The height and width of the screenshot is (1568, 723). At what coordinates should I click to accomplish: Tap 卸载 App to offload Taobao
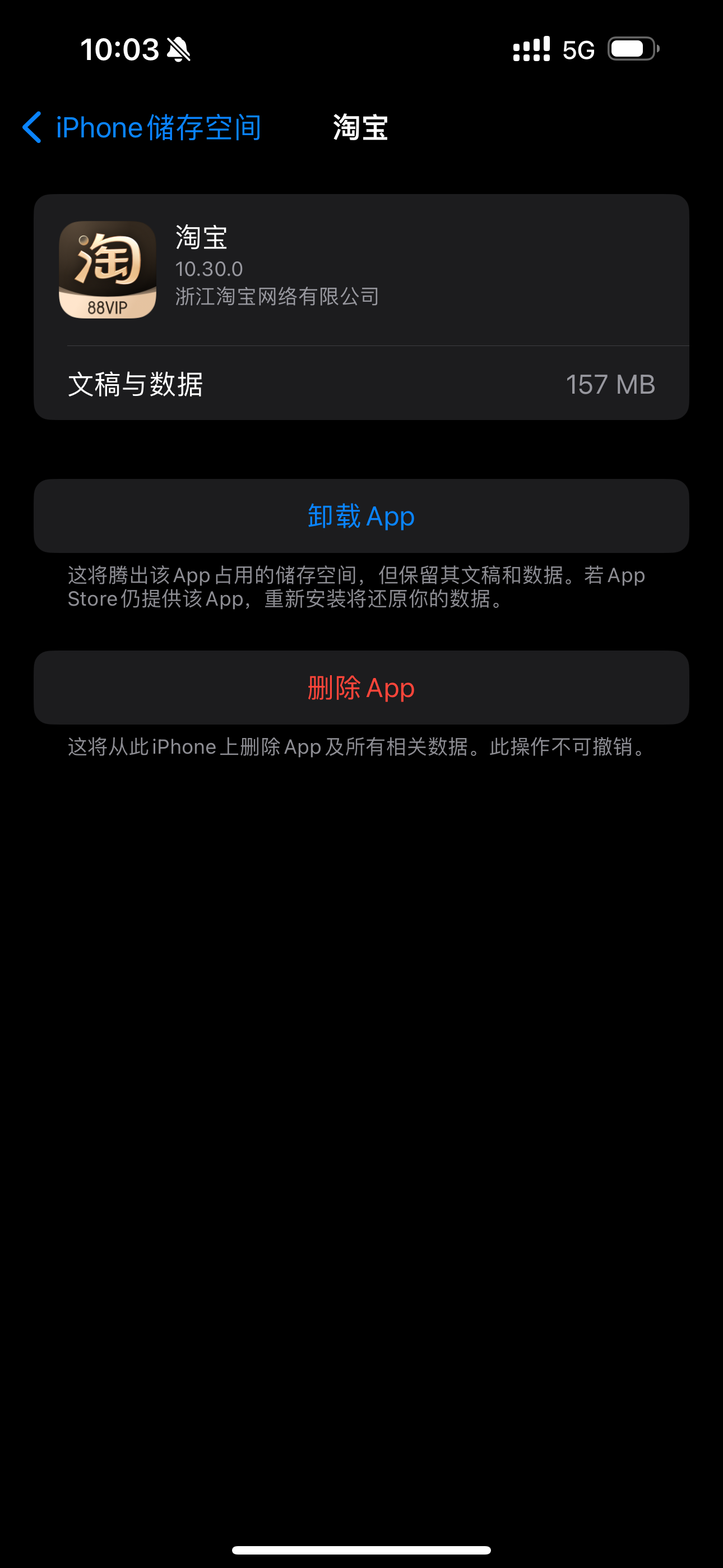(x=361, y=516)
